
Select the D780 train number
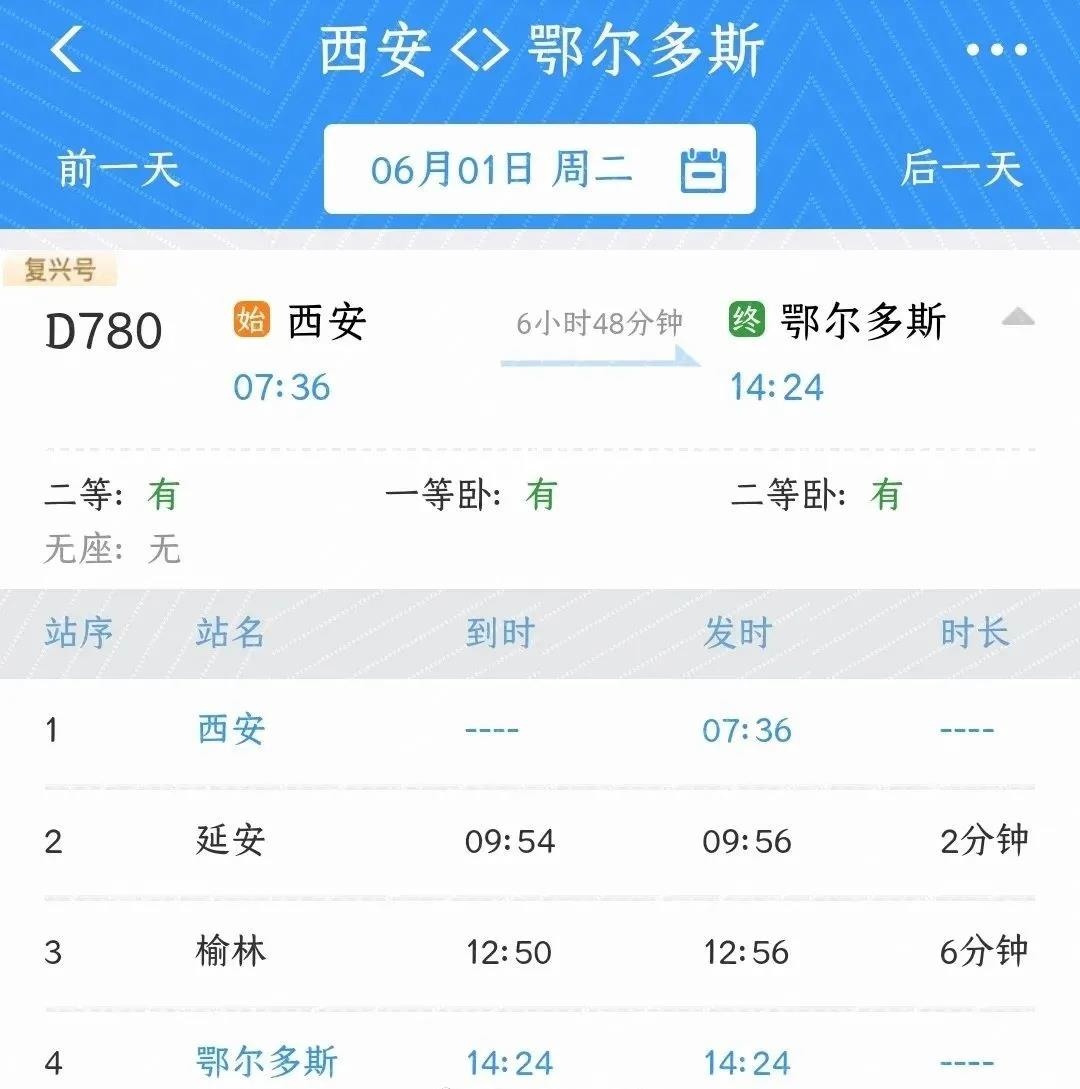[103, 332]
